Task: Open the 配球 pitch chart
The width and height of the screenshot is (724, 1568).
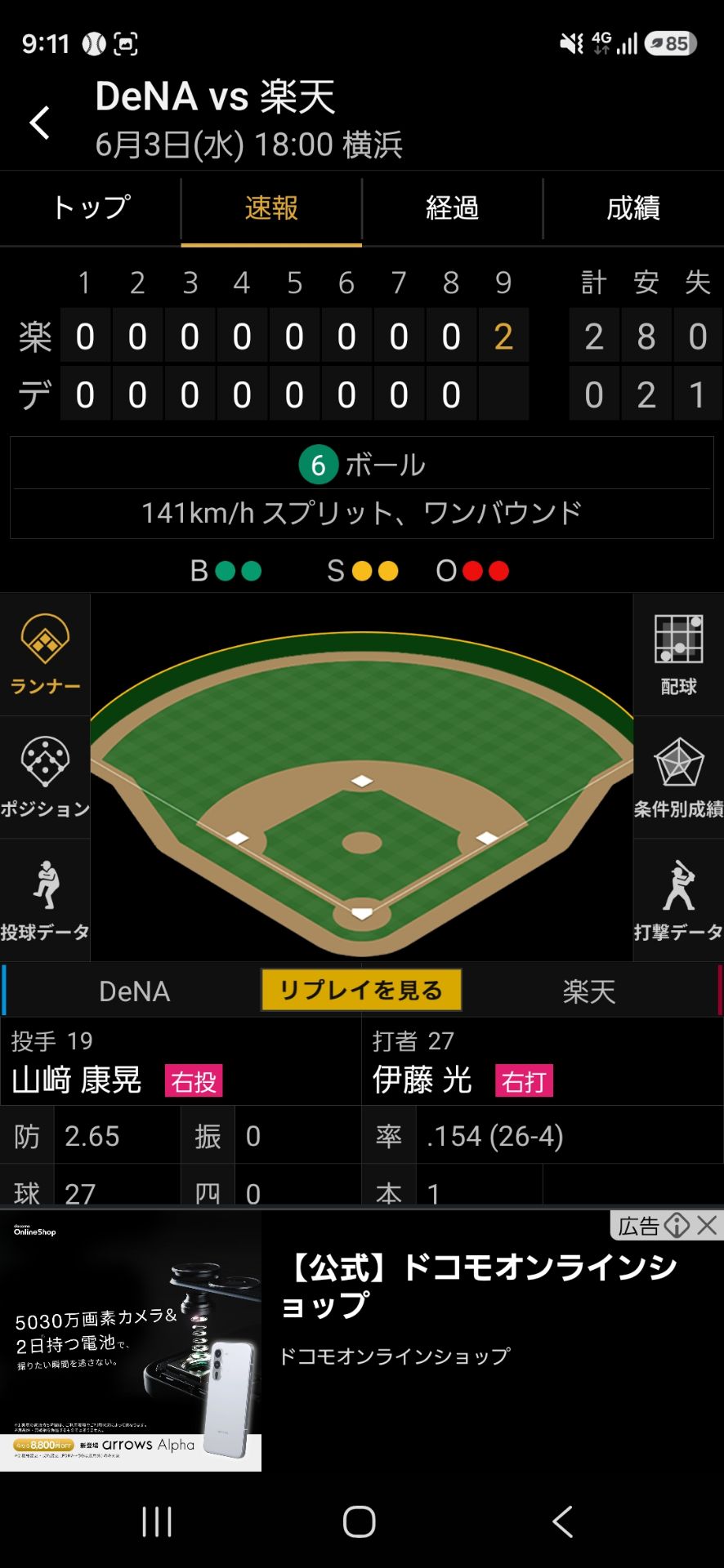Action: pyautogui.click(x=678, y=655)
